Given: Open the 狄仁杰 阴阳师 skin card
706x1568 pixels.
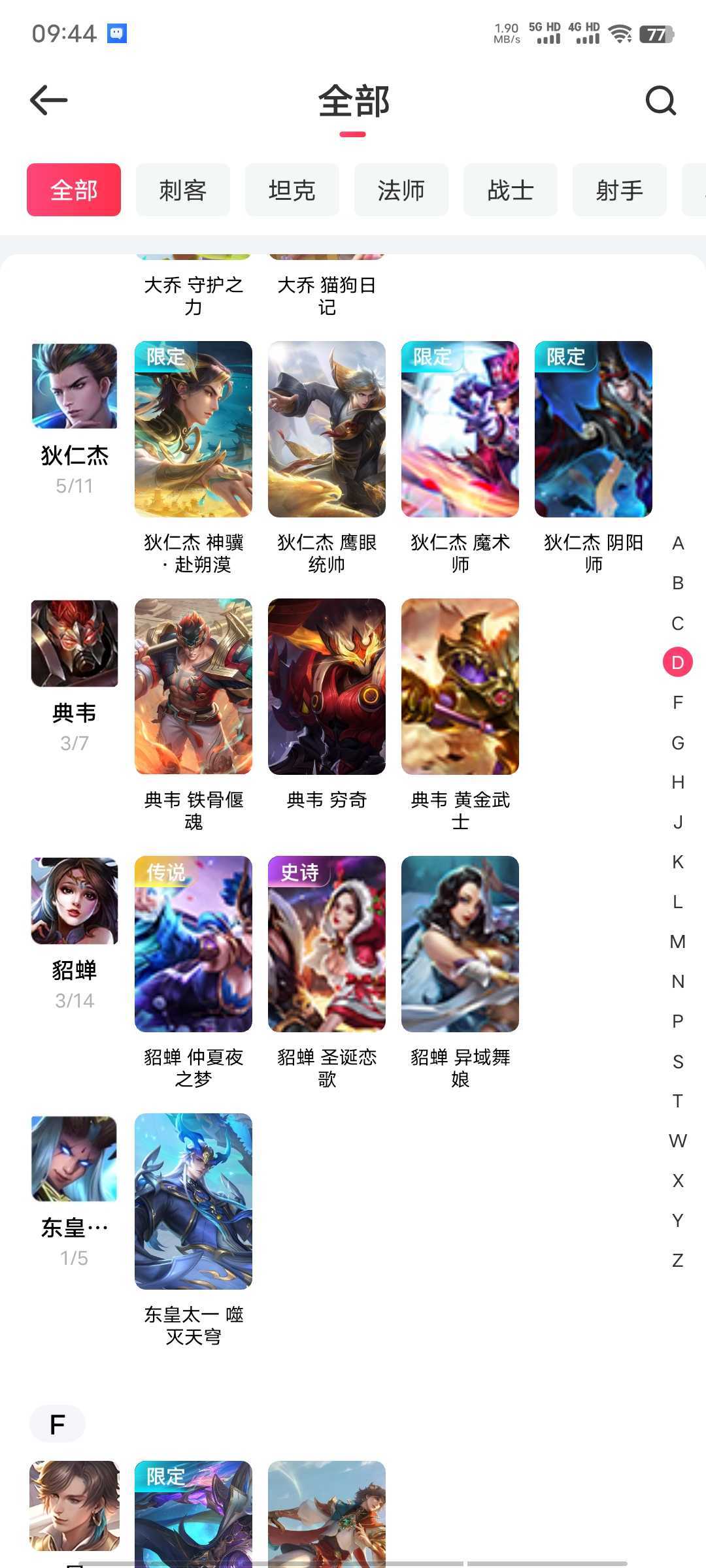Looking at the screenshot, I should pyautogui.click(x=594, y=429).
